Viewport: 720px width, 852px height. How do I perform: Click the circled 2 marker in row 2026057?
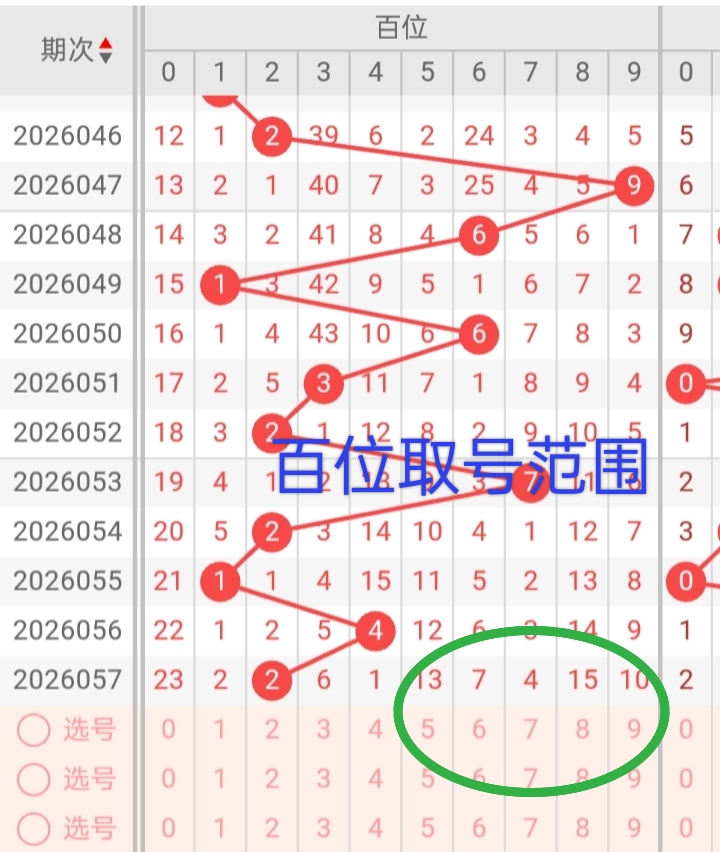pos(271,680)
